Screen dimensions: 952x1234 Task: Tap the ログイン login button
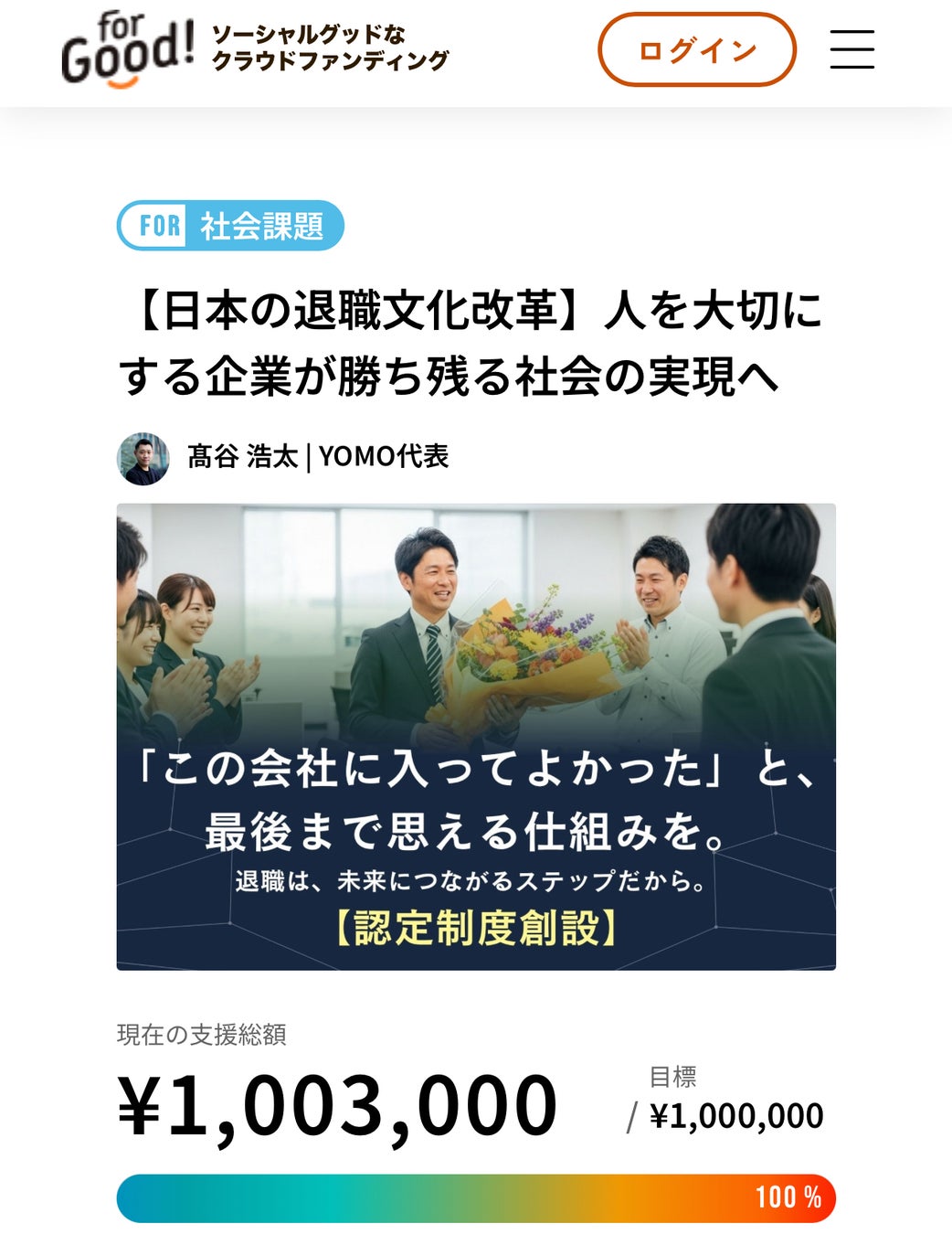pos(696,50)
